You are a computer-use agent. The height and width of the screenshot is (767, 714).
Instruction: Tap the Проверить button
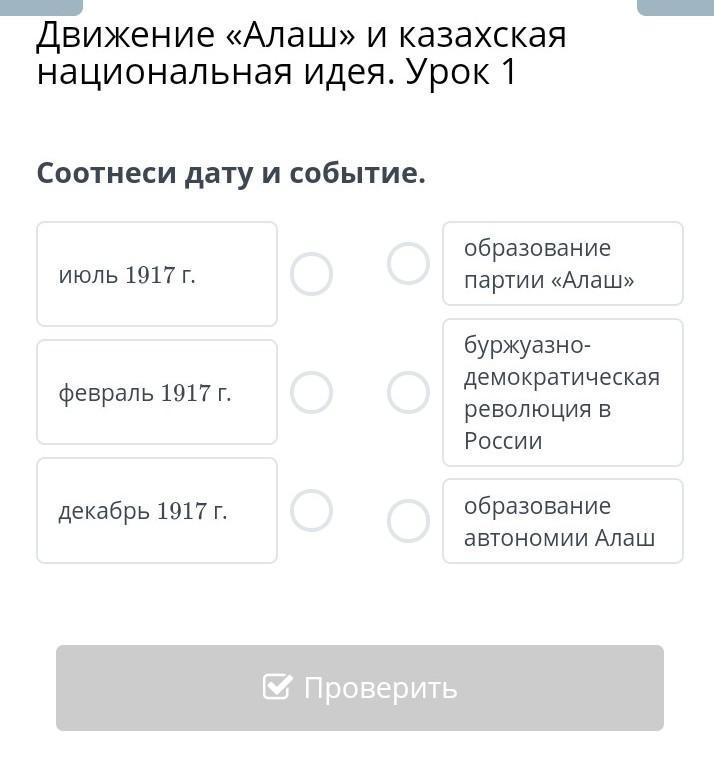pyautogui.click(x=360, y=688)
